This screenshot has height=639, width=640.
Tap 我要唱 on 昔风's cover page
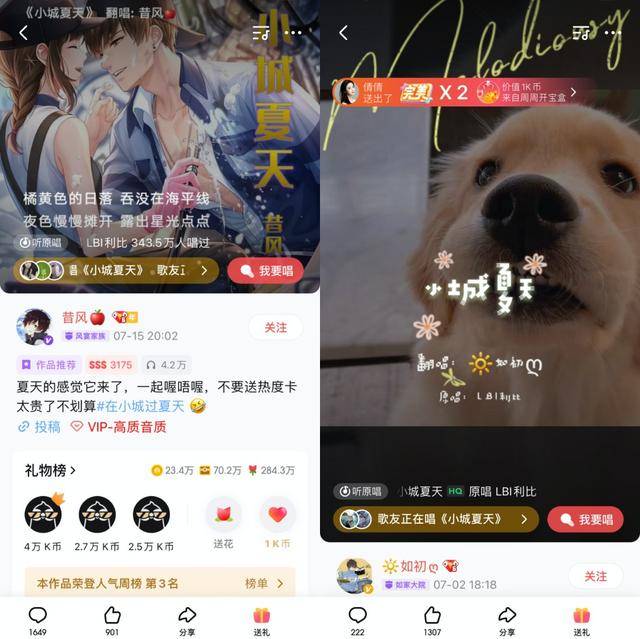pos(265,270)
